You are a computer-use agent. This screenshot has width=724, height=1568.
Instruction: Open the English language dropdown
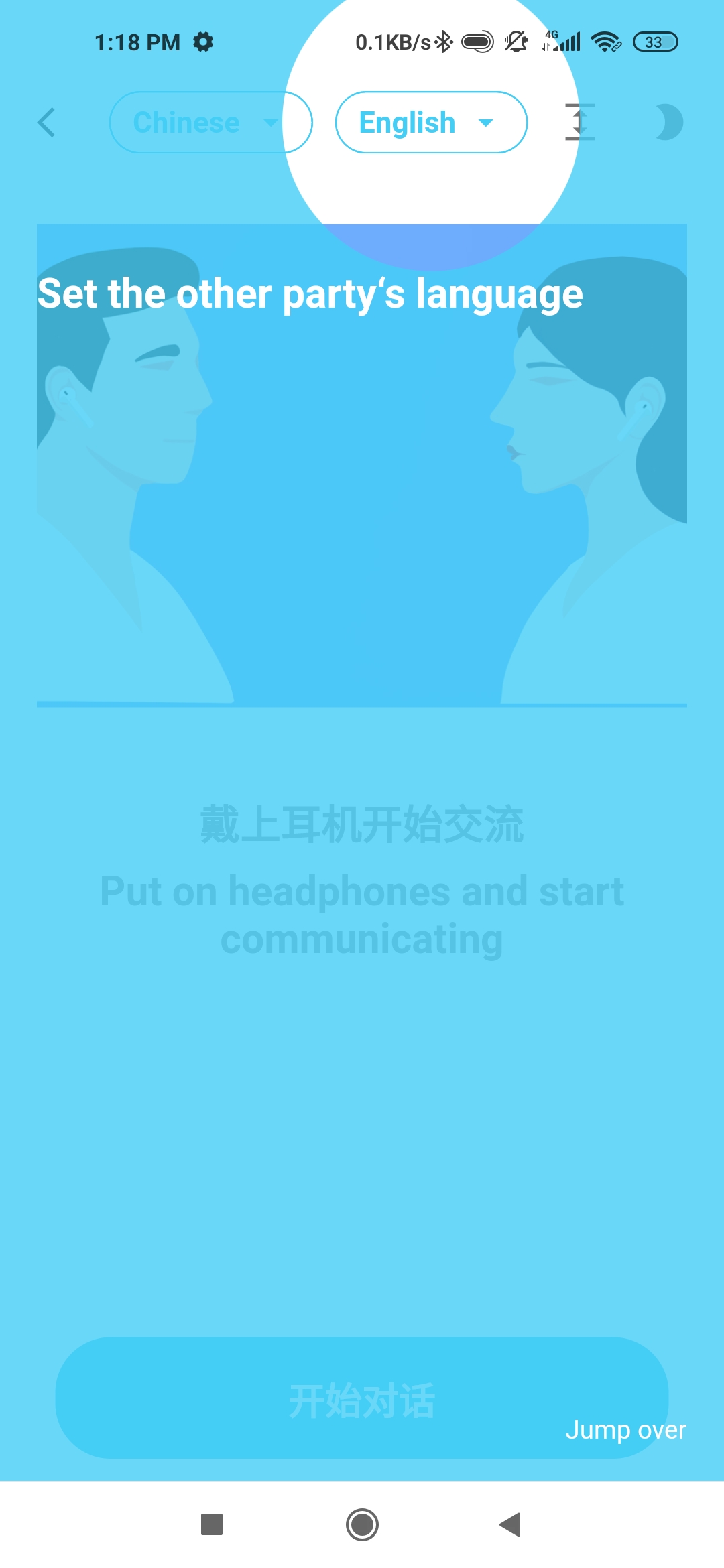click(x=430, y=123)
